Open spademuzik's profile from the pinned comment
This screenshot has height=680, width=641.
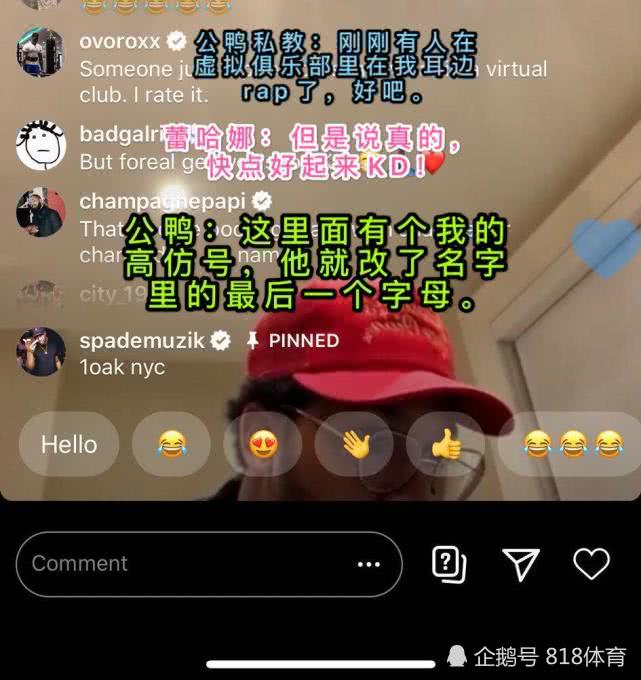pos(141,341)
